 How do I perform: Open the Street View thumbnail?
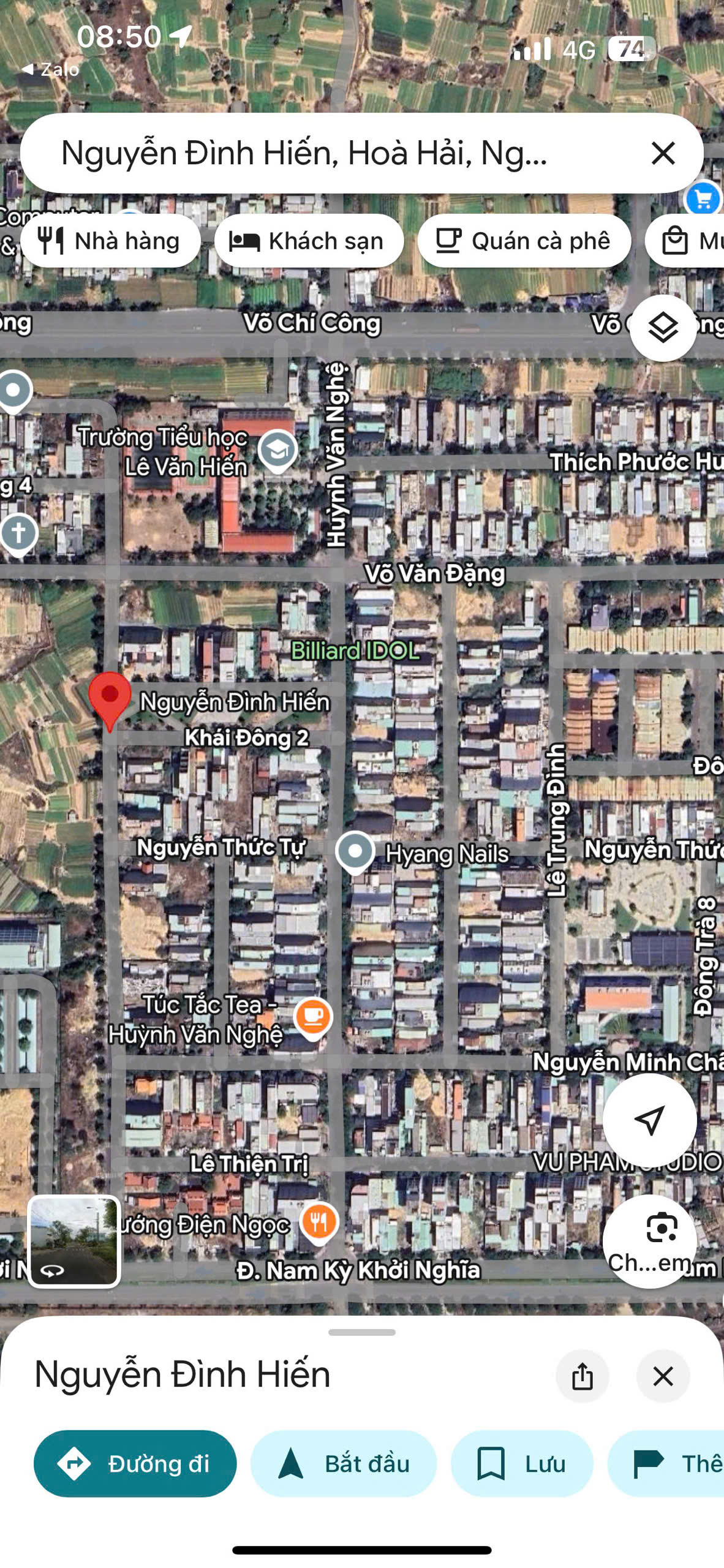[x=74, y=1241]
